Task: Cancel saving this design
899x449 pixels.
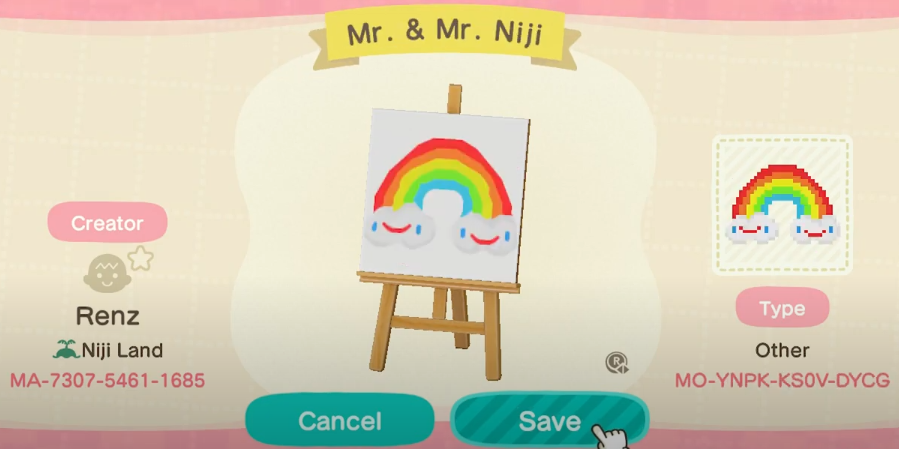Action: pyautogui.click(x=339, y=421)
